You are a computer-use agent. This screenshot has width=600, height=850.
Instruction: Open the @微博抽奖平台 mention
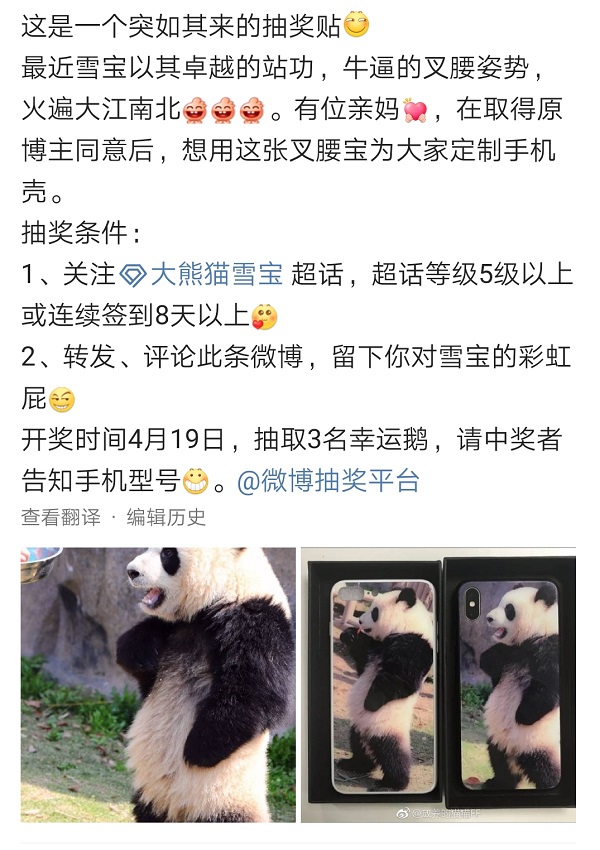[x=328, y=482]
